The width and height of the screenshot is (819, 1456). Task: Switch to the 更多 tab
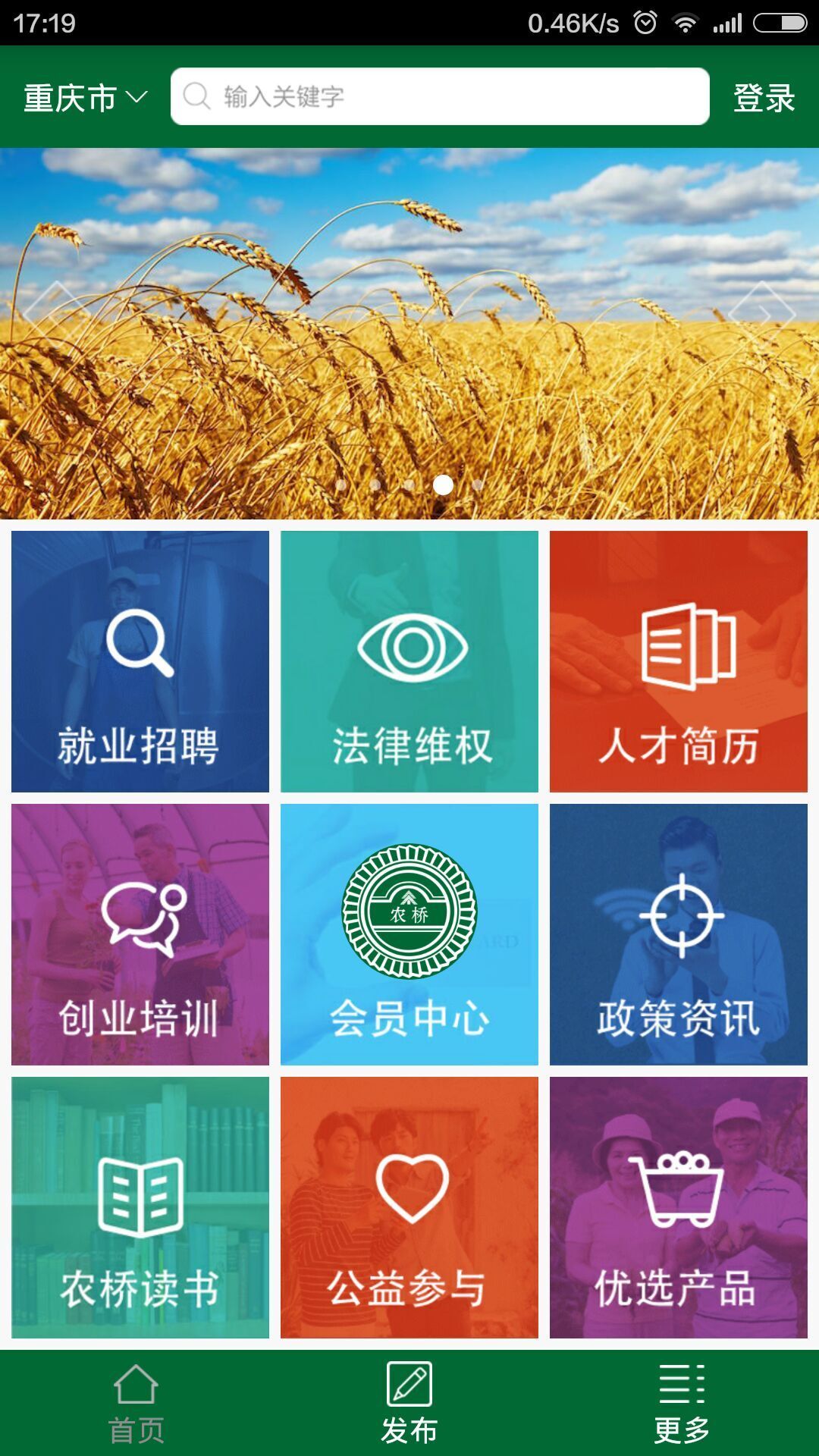tap(682, 1404)
